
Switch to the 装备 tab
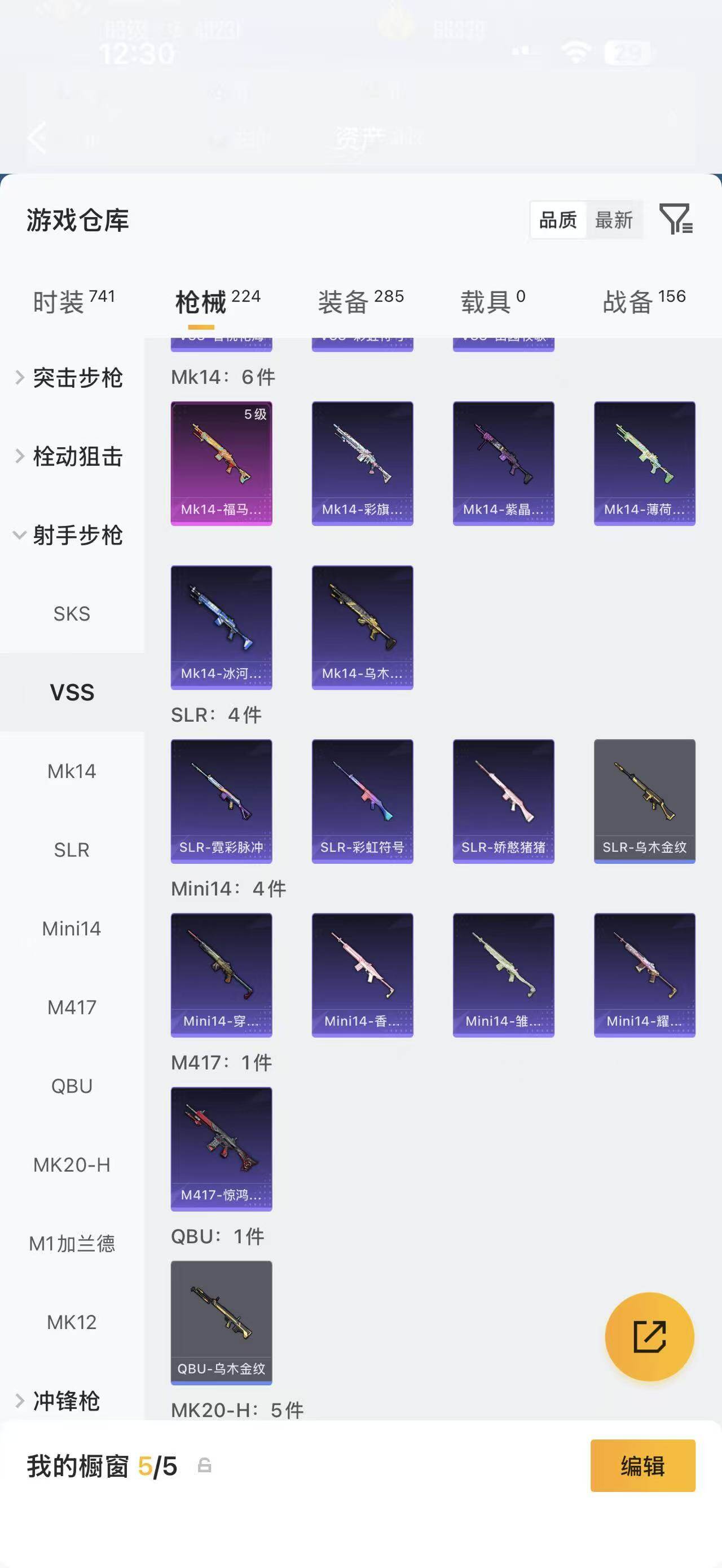point(360,301)
